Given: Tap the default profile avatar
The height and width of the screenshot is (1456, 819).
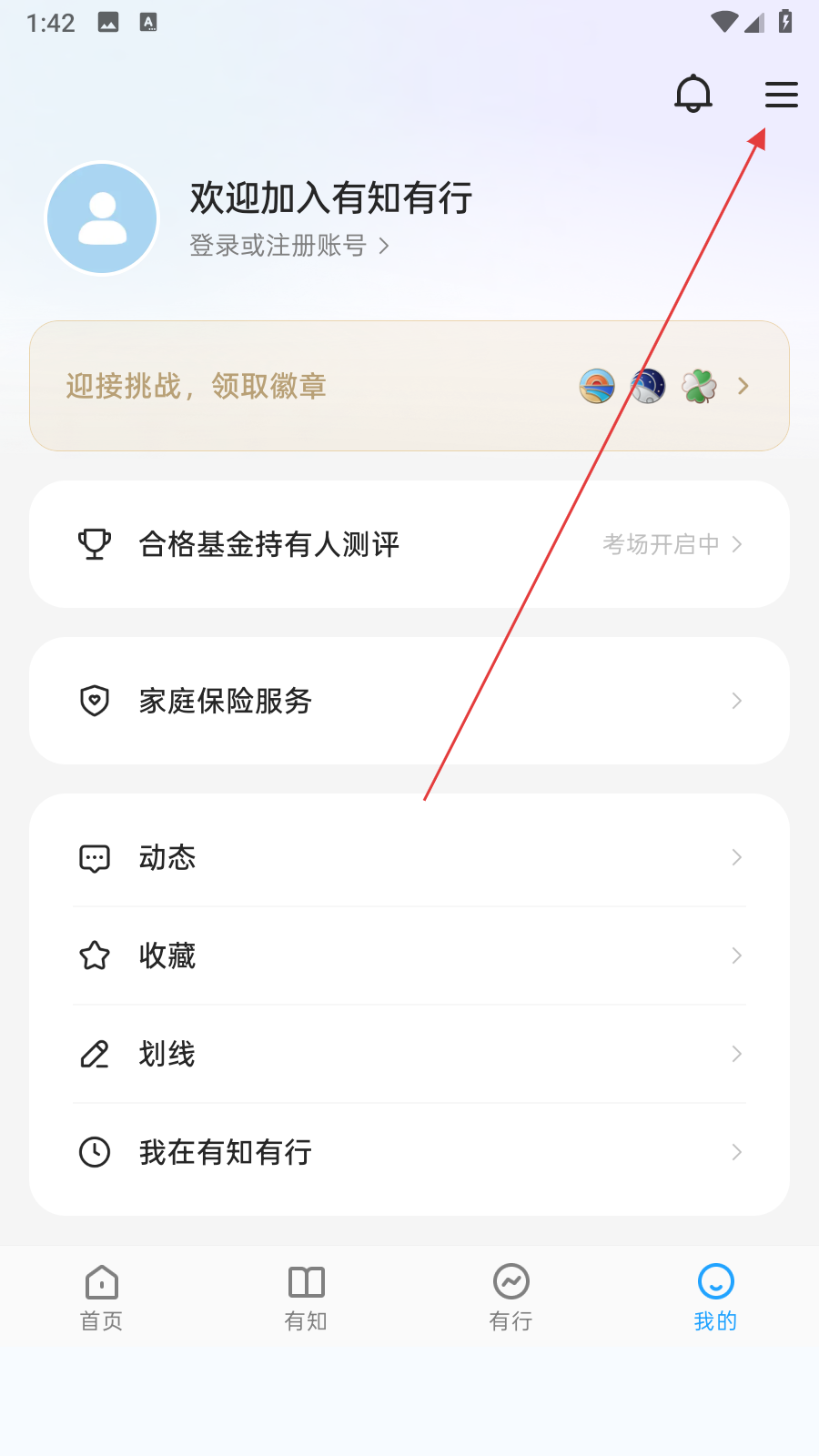Looking at the screenshot, I should pos(103,218).
